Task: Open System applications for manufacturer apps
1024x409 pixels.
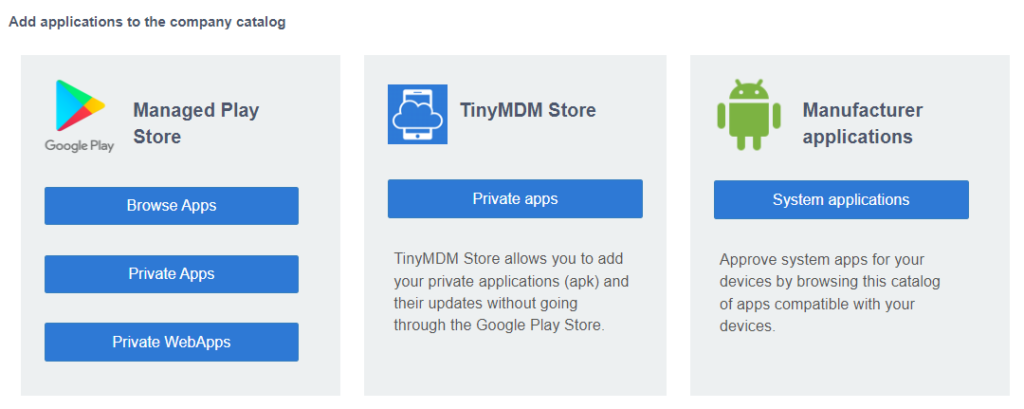Action: pyautogui.click(x=841, y=200)
